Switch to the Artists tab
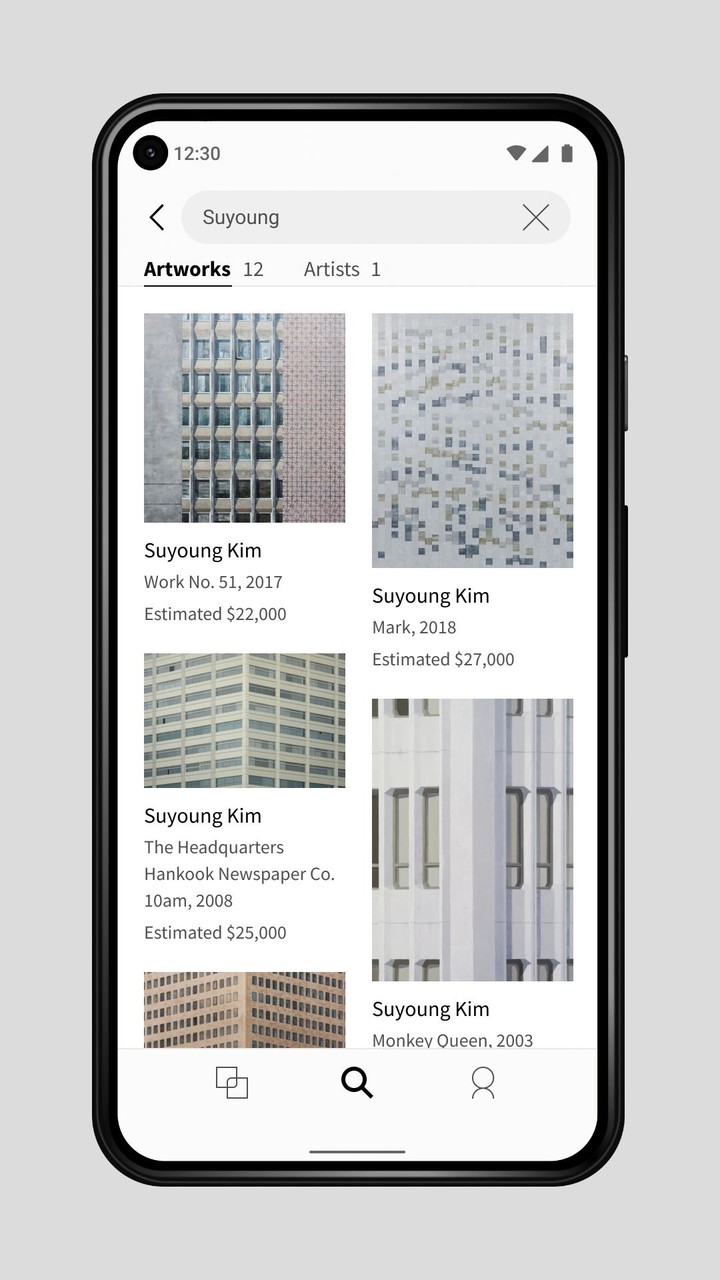 342,269
